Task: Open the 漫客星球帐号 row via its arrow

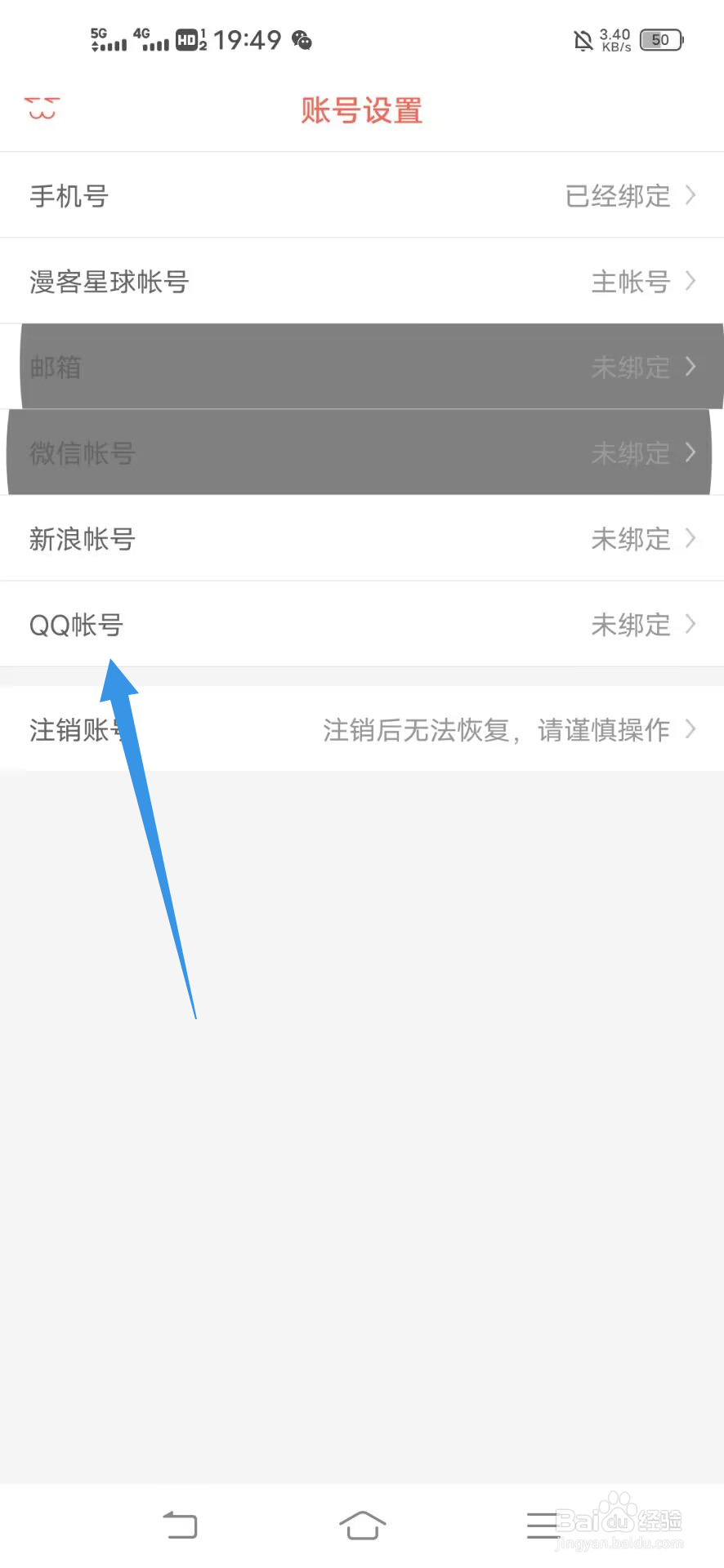Action: 690,281
